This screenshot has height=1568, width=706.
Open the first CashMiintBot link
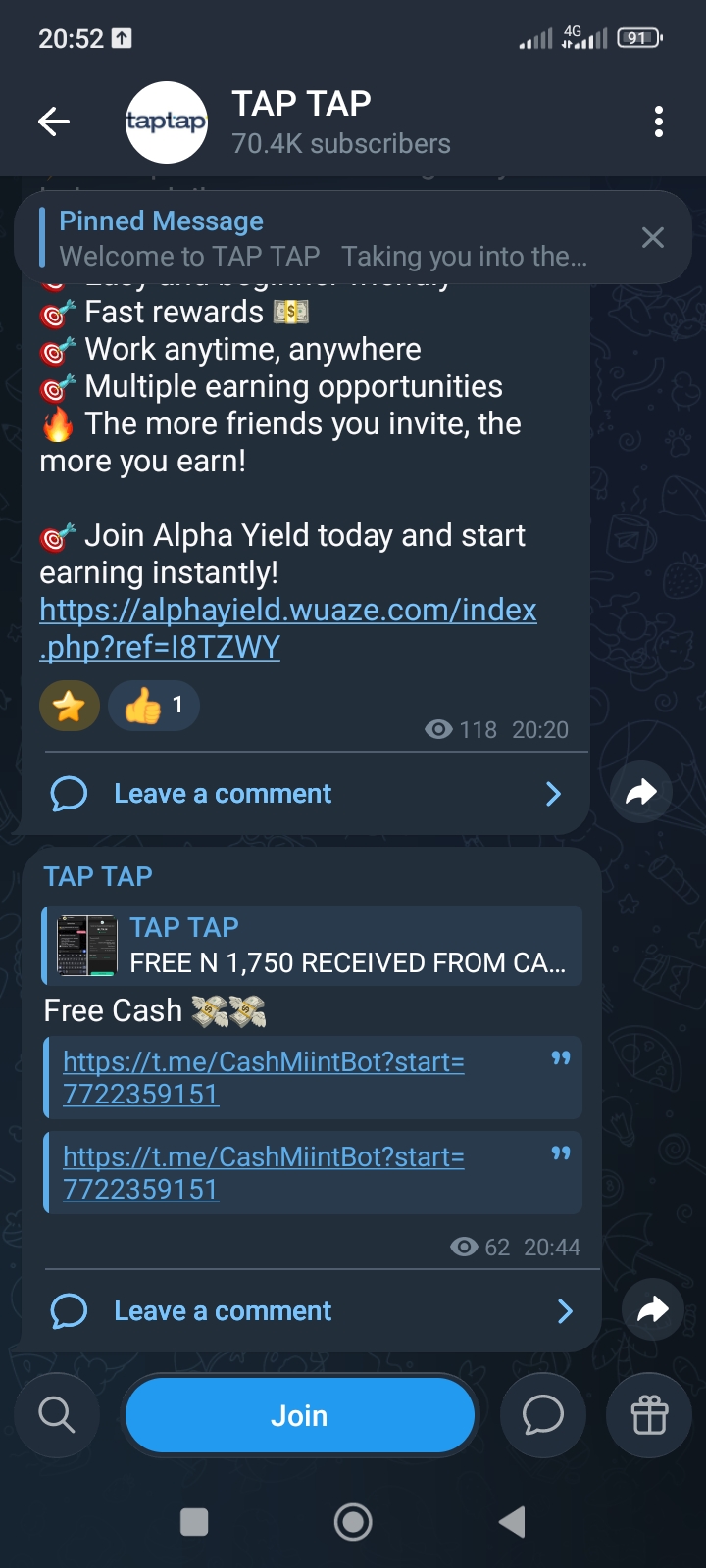(263, 1077)
